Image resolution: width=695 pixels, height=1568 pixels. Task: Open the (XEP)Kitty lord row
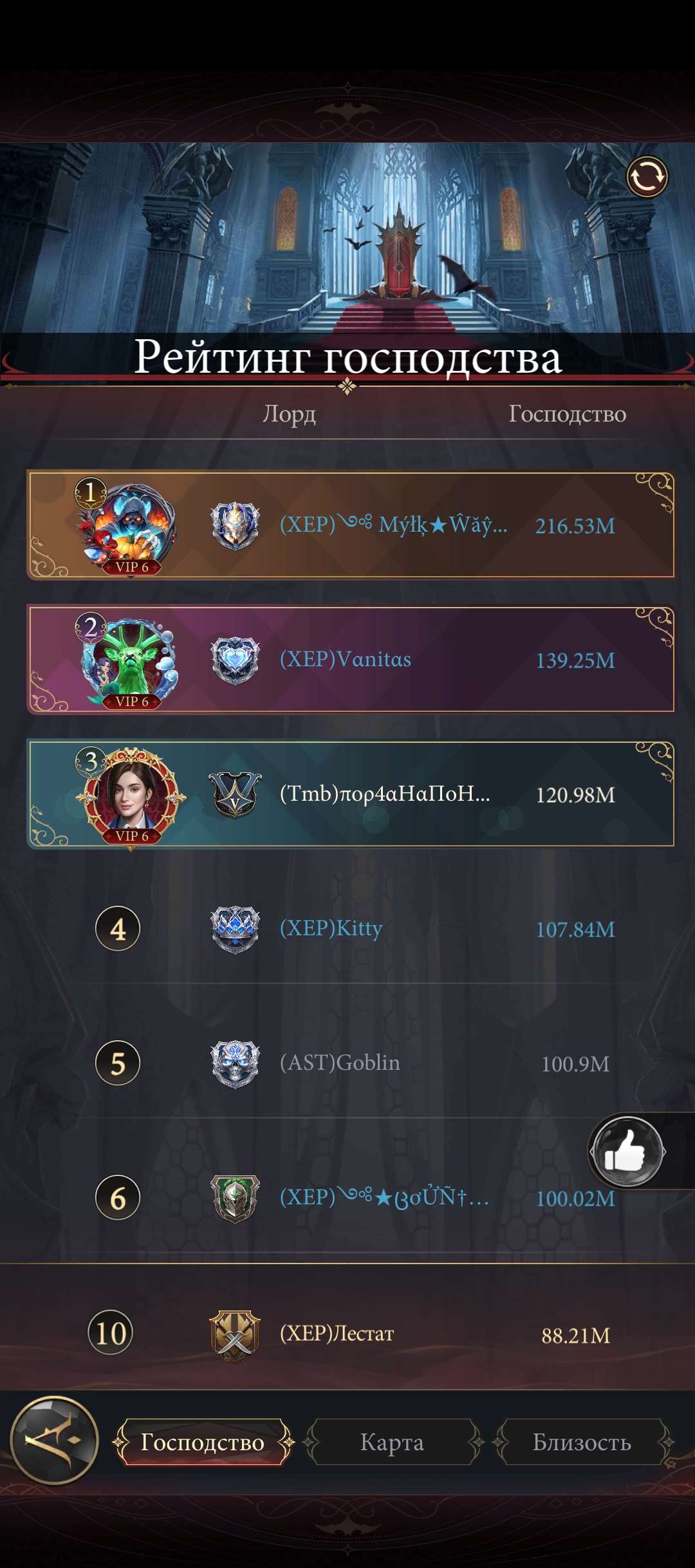click(351, 928)
